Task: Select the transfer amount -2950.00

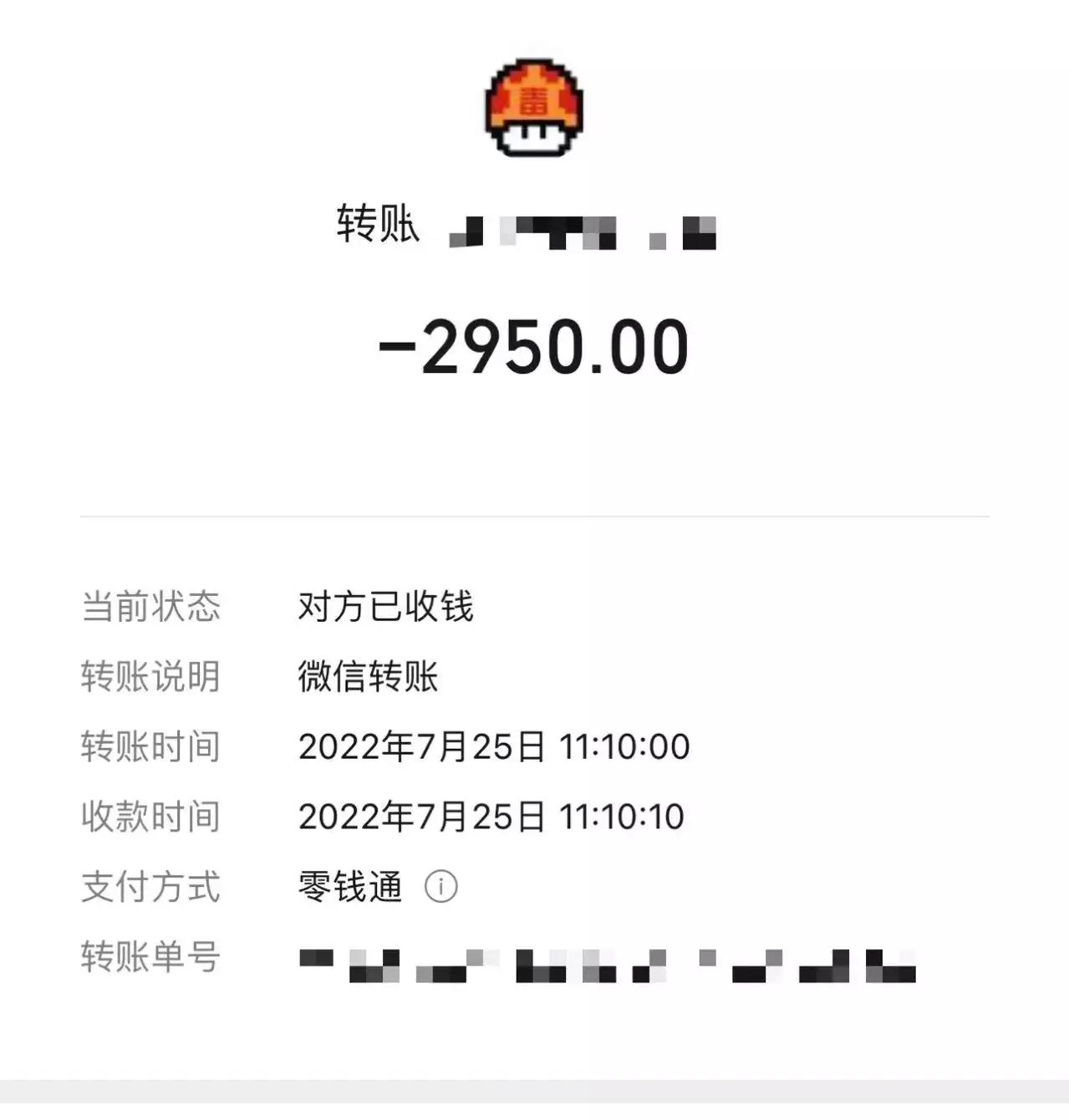Action: tap(535, 347)
